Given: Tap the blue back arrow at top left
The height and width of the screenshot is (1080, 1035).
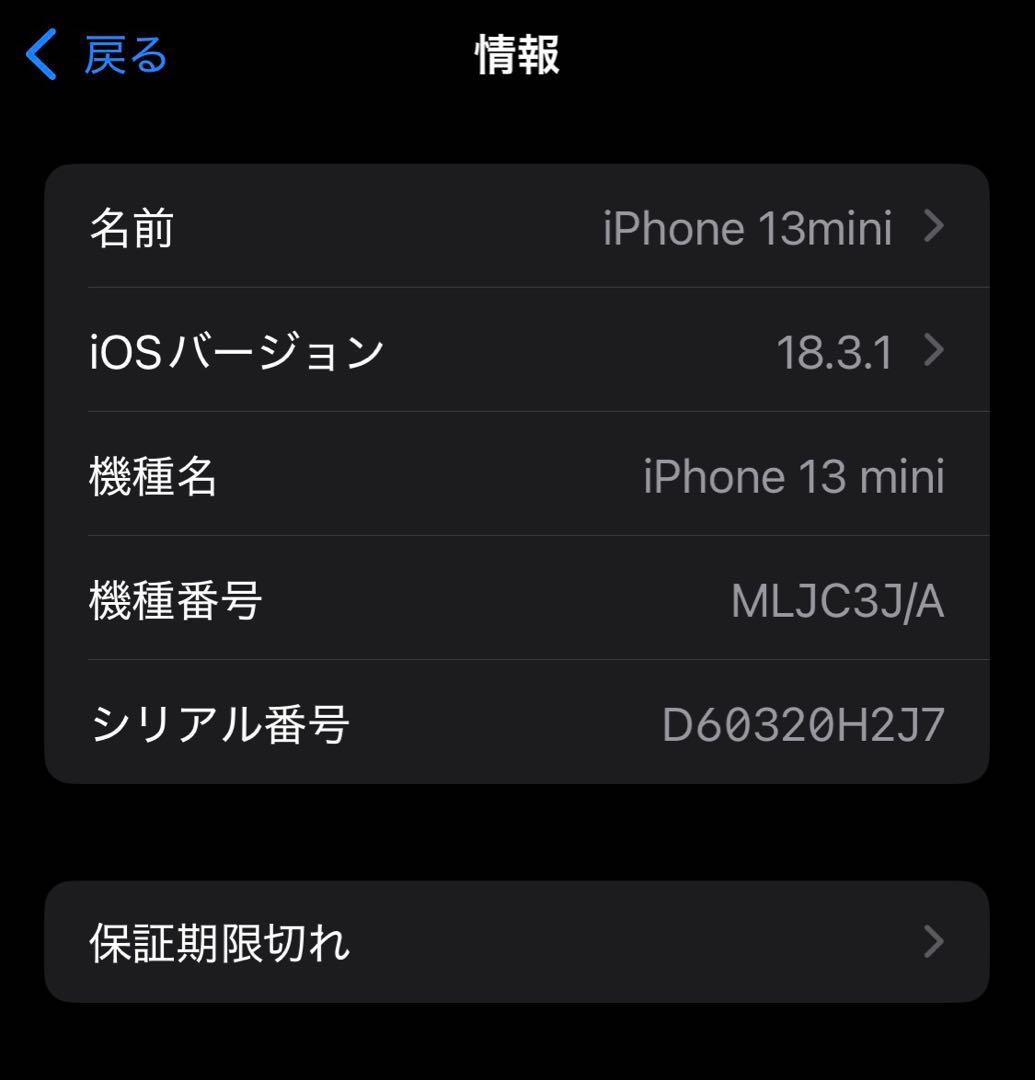Looking at the screenshot, I should pyautogui.click(x=40, y=55).
